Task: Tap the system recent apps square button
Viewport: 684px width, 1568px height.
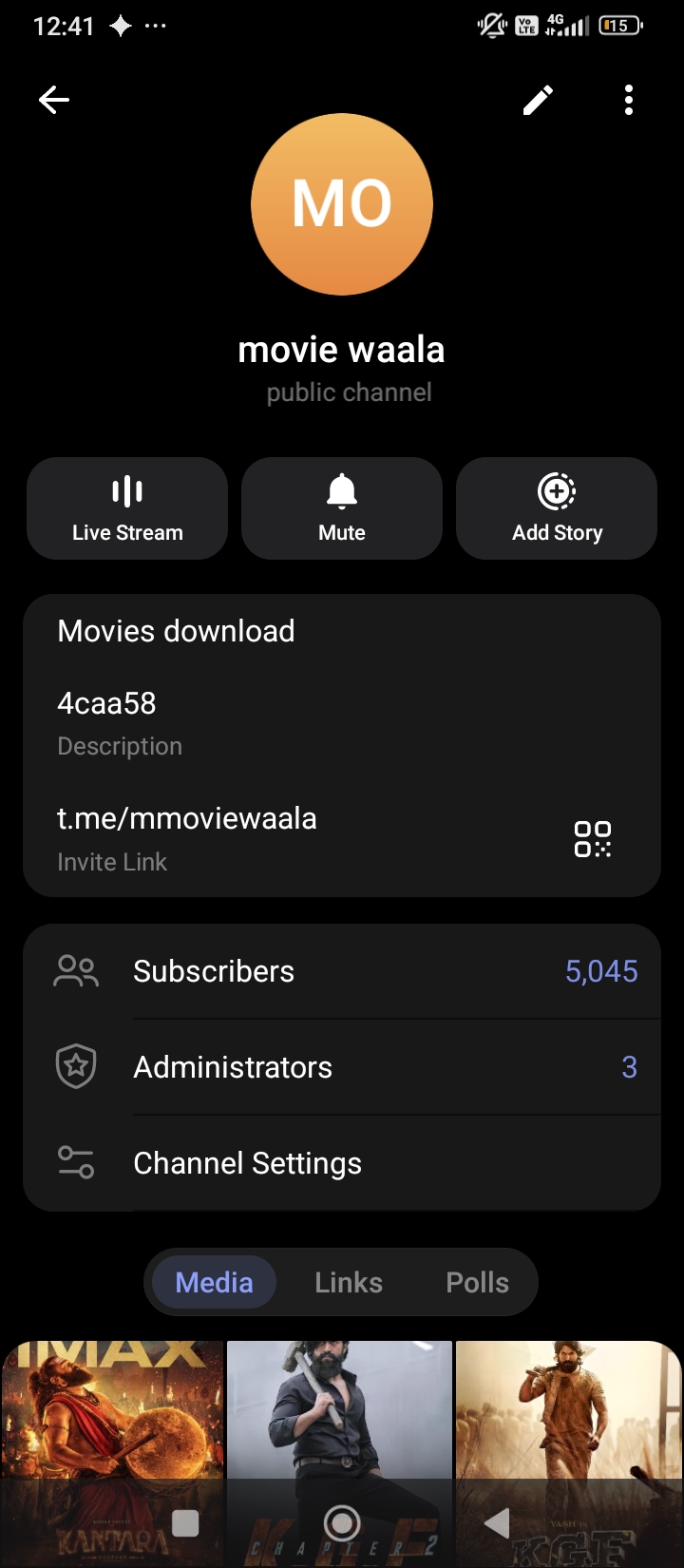Action: [185, 1523]
